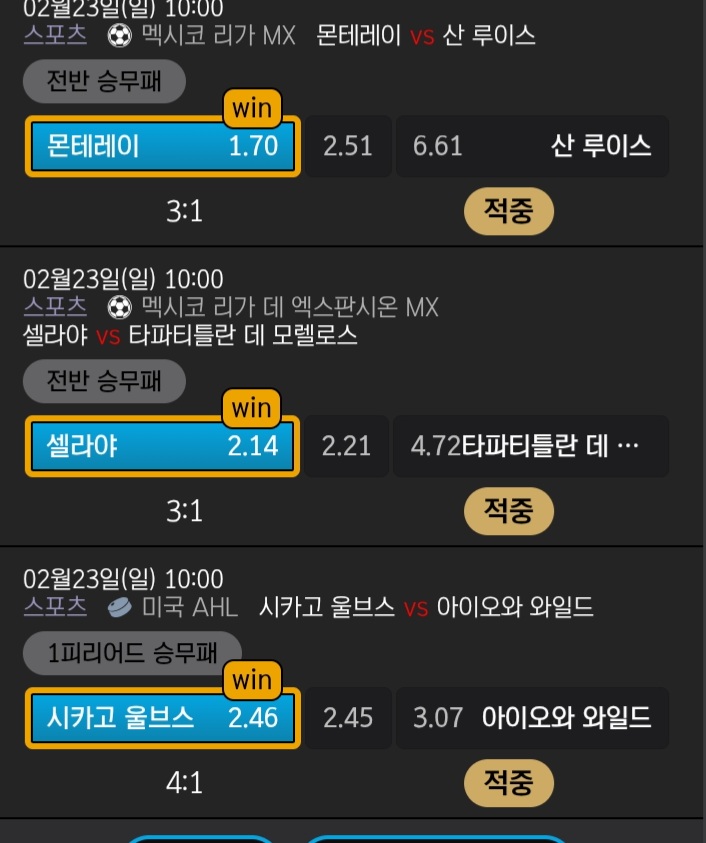Select the 몬테레이 1.70 odds button
This screenshot has width=706, height=843.
(x=162, y=147)
